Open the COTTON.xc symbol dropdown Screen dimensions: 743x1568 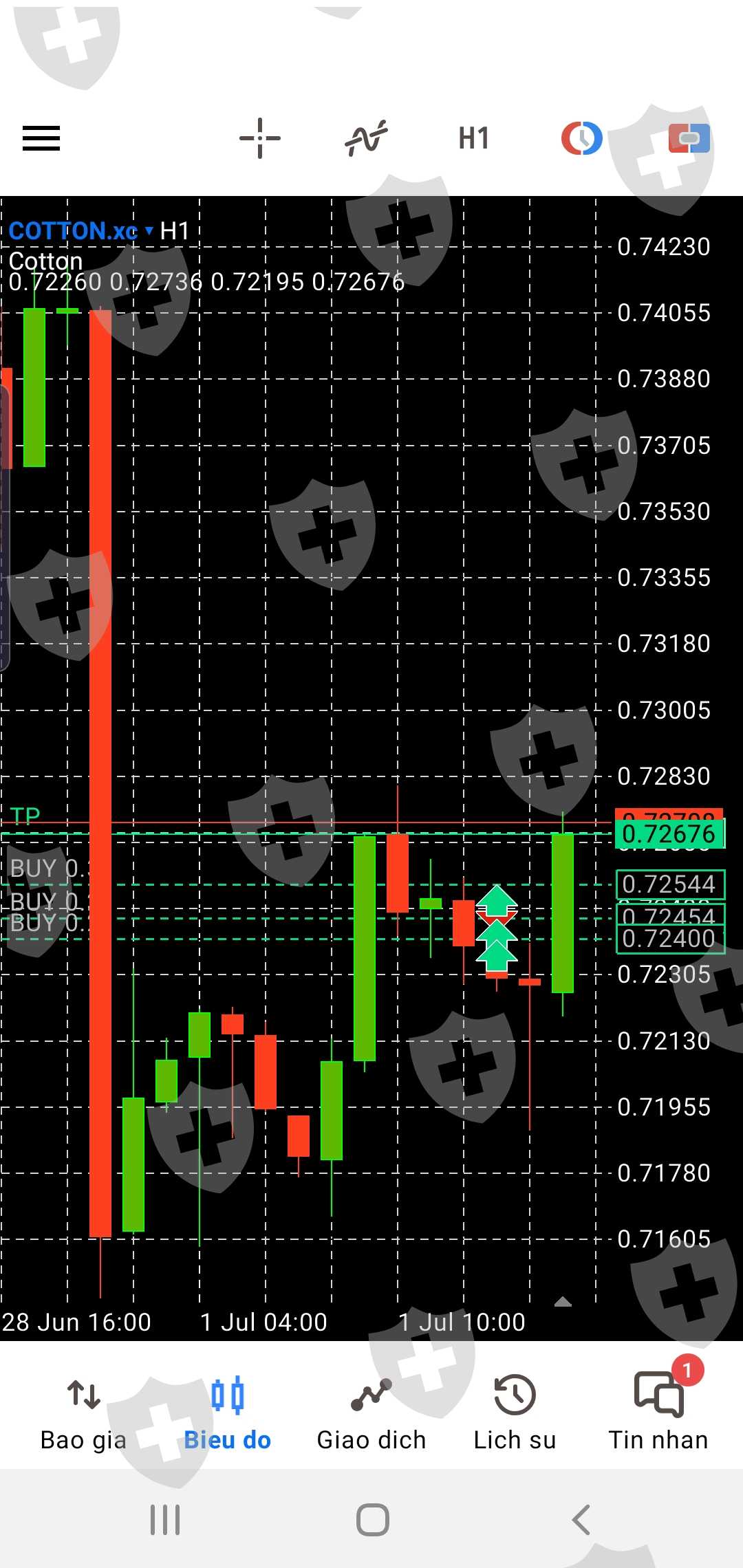point(80,231)
